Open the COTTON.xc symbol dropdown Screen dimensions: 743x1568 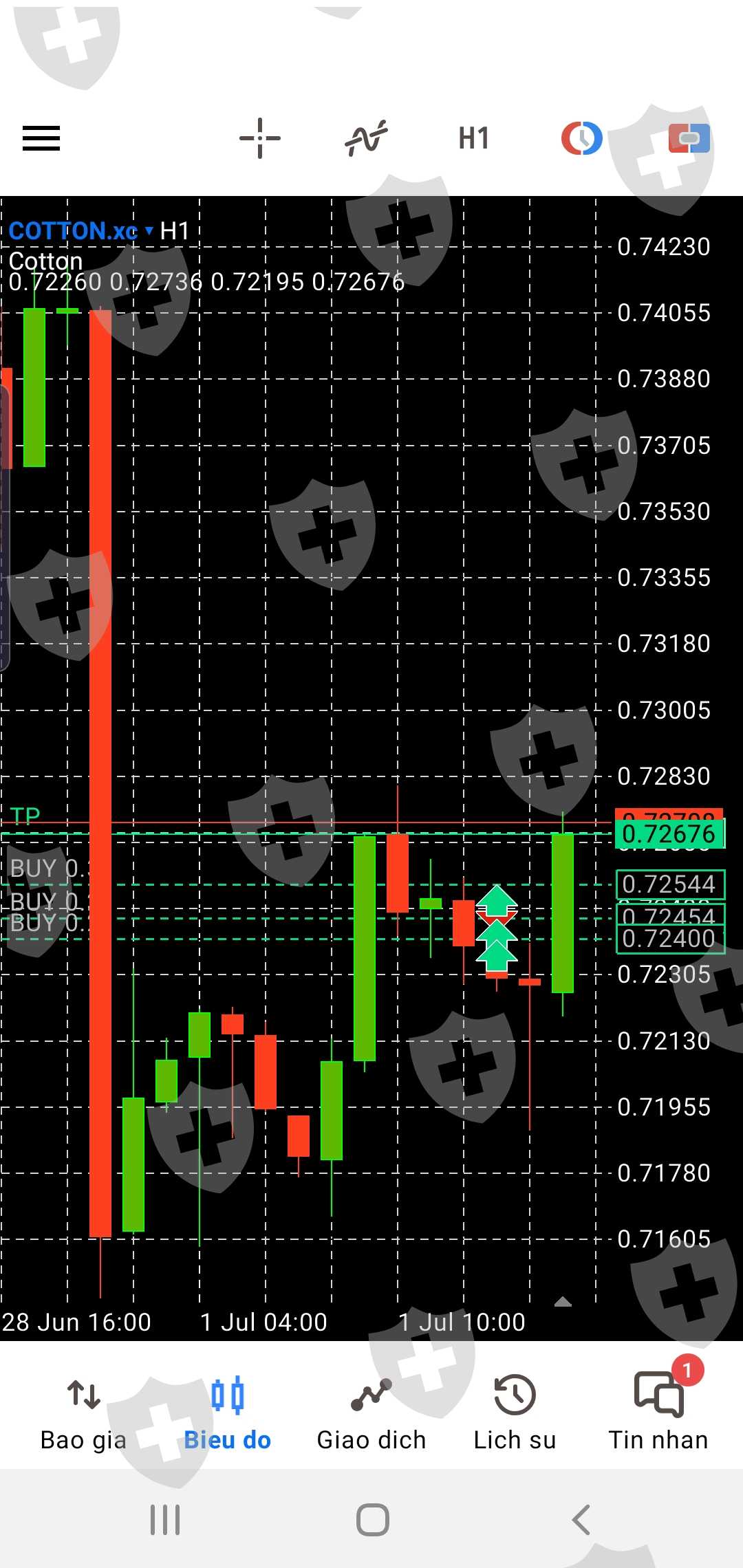point(80,231)
